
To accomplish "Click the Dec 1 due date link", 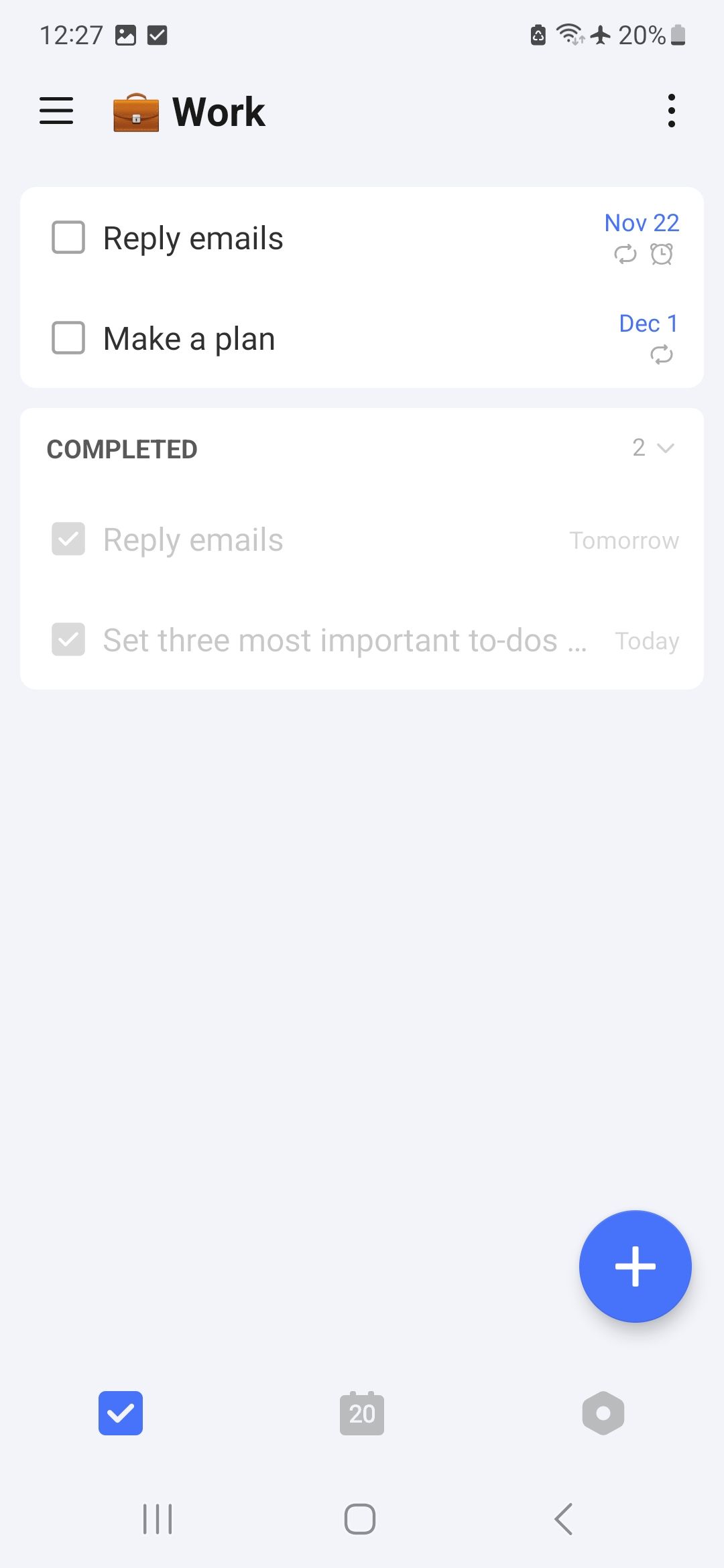I will 647,323.
